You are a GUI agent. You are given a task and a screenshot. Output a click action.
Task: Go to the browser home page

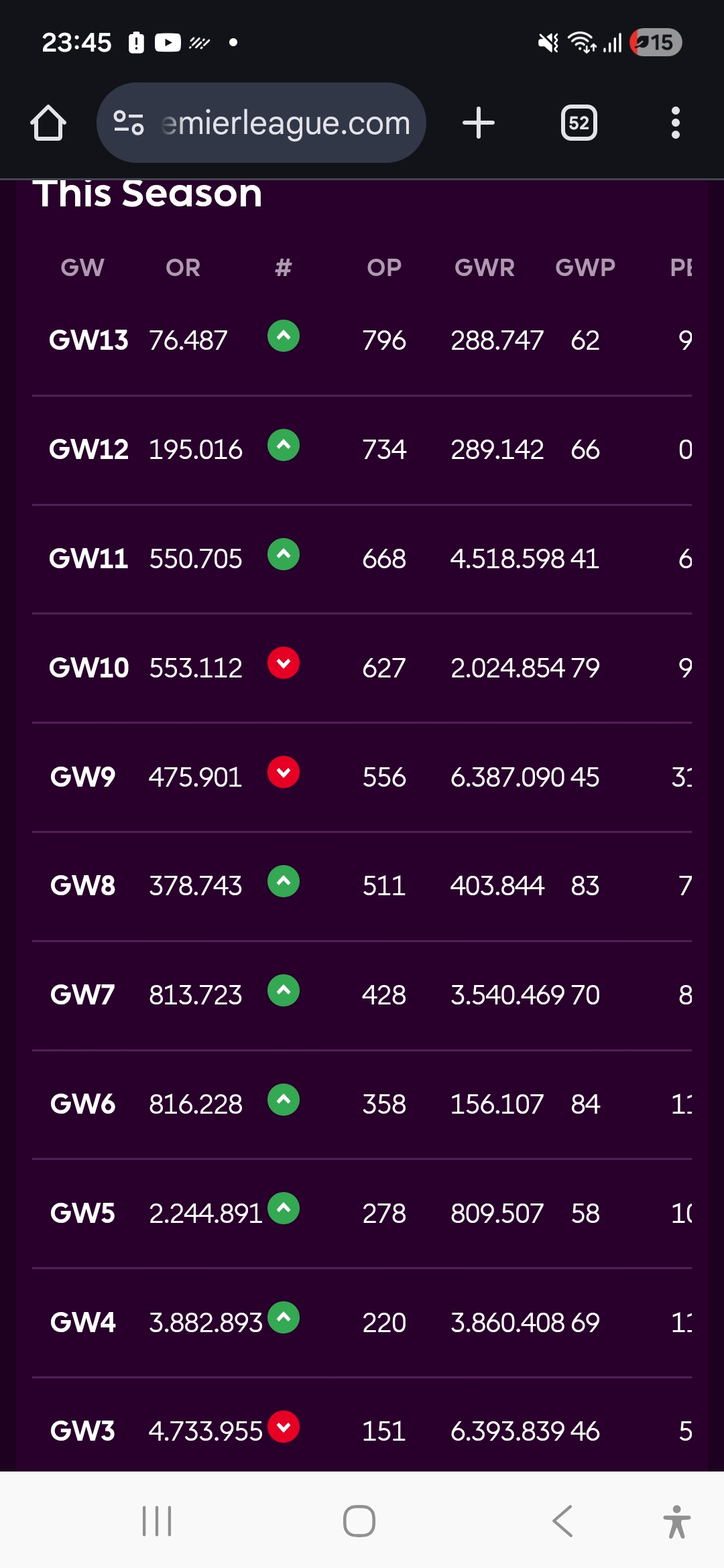pos(48,123)
